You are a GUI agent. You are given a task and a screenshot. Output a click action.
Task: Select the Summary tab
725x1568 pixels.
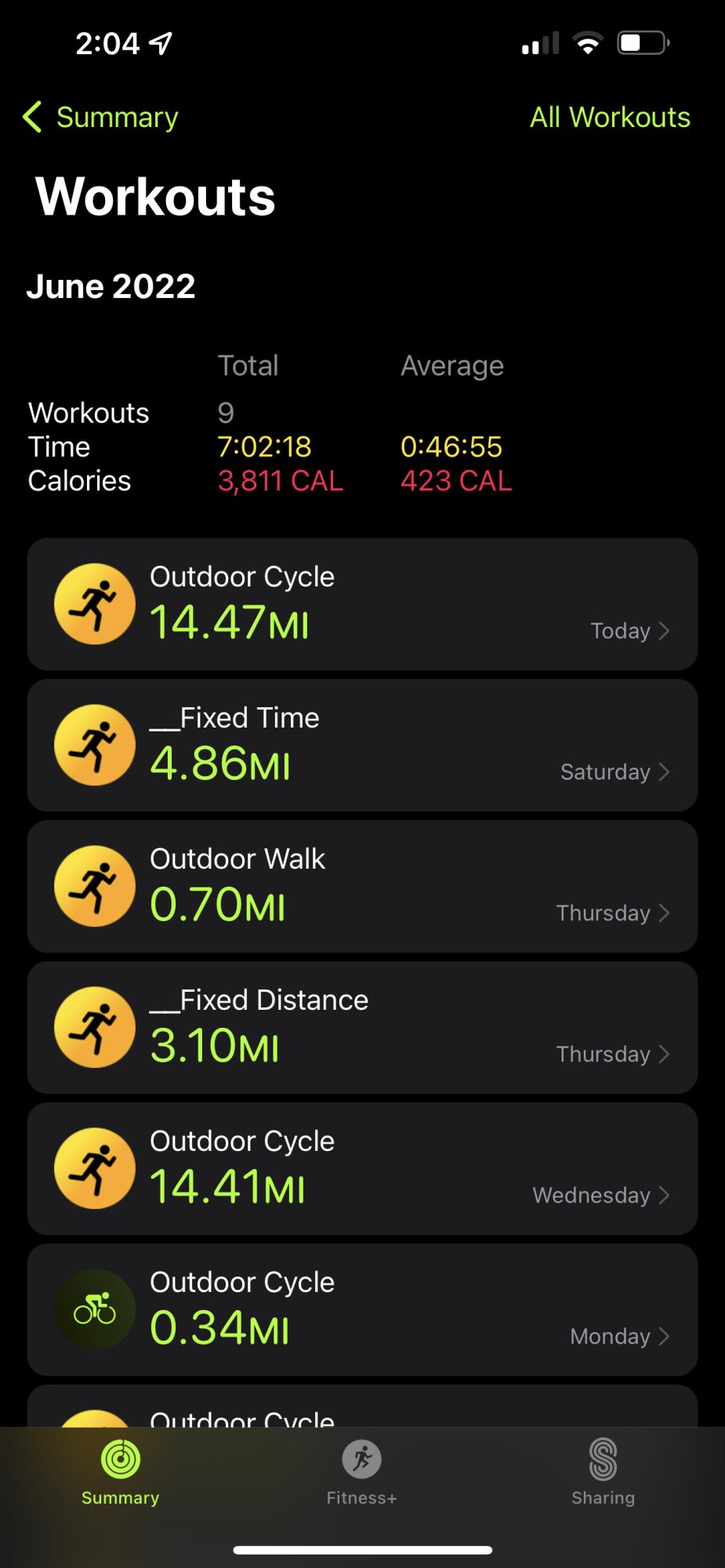121,1472
